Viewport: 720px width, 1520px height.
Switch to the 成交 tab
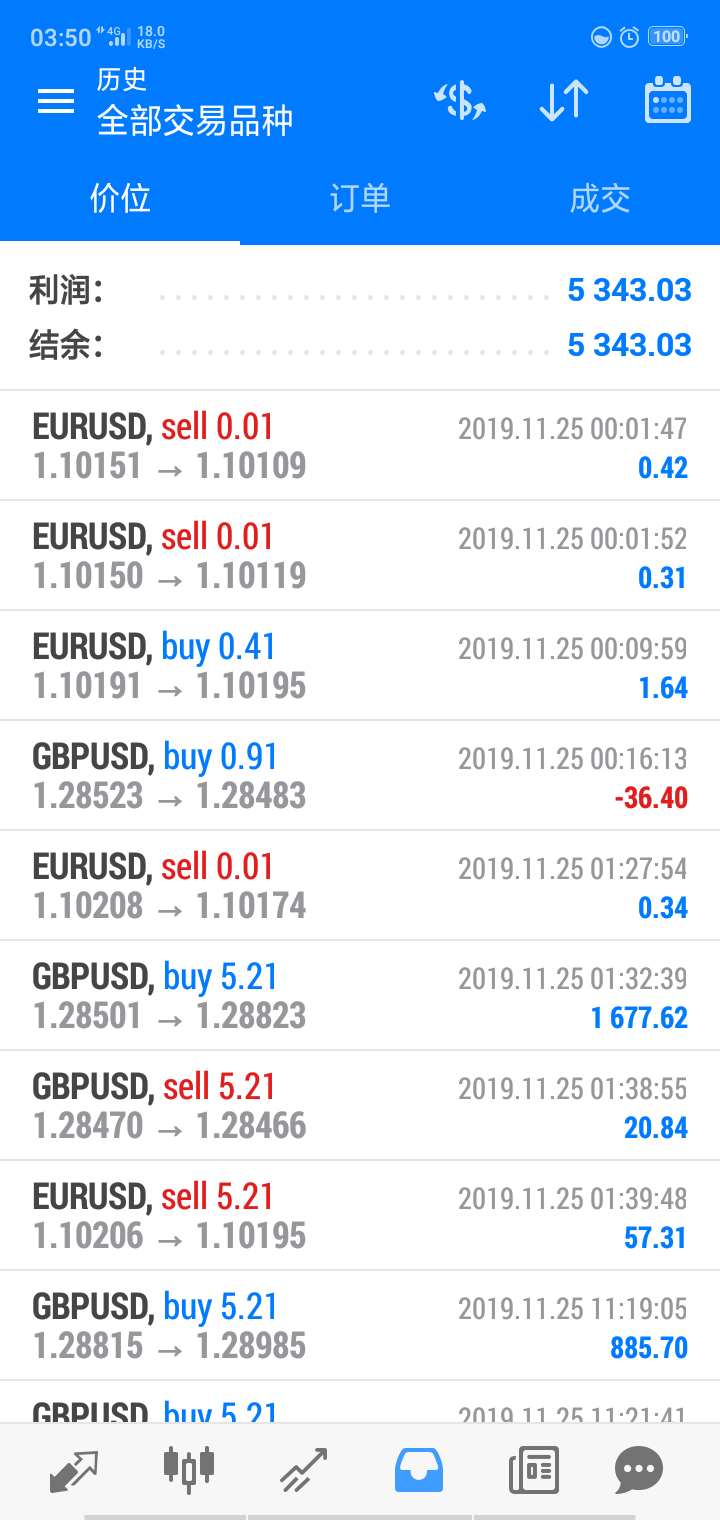click(x=600, y=199)
